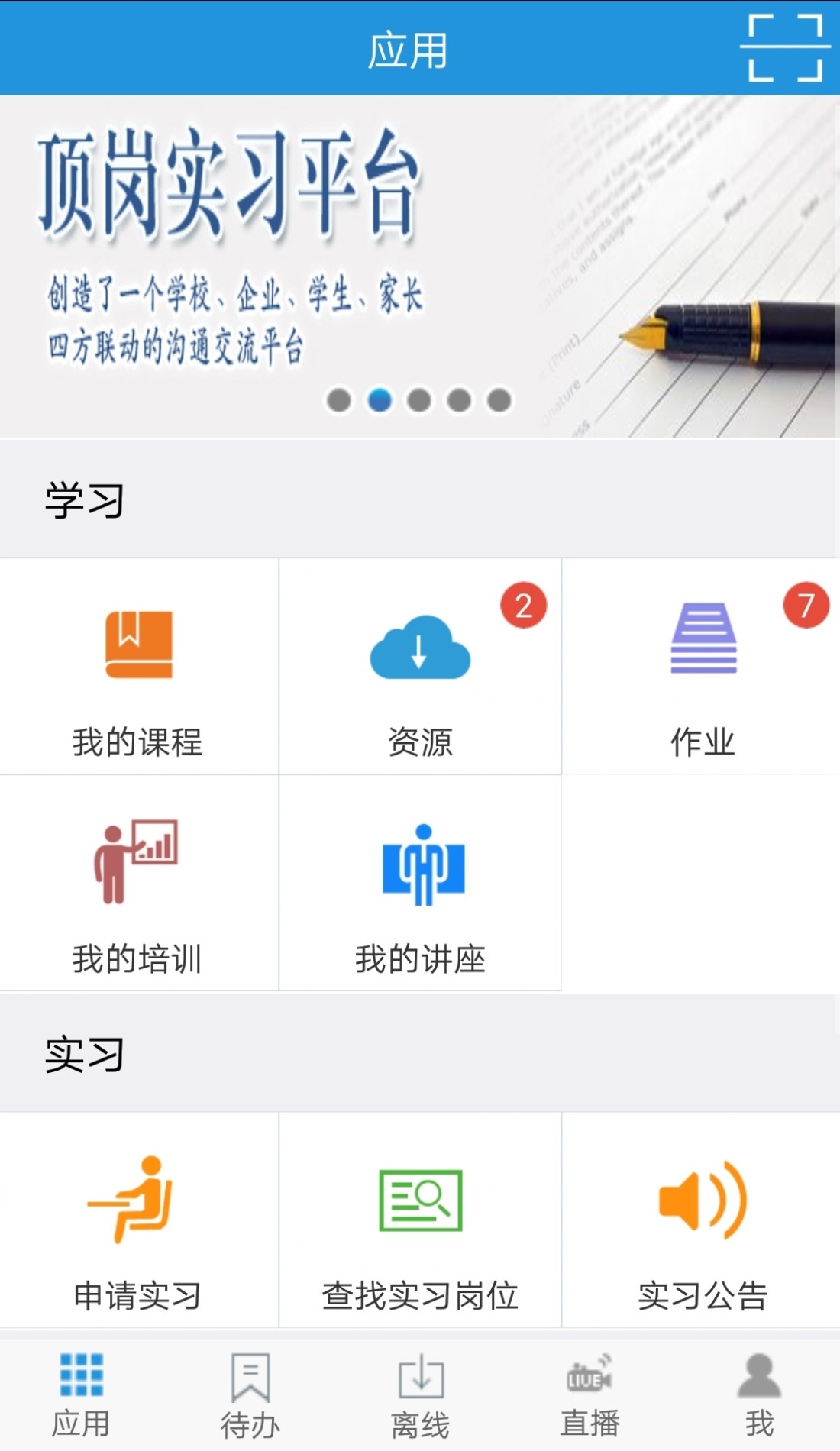The width and height of the screenshot is (840, 1451).
Task: Tap the red badge showing 2 on 资源
Action: [x=522, y=604]
